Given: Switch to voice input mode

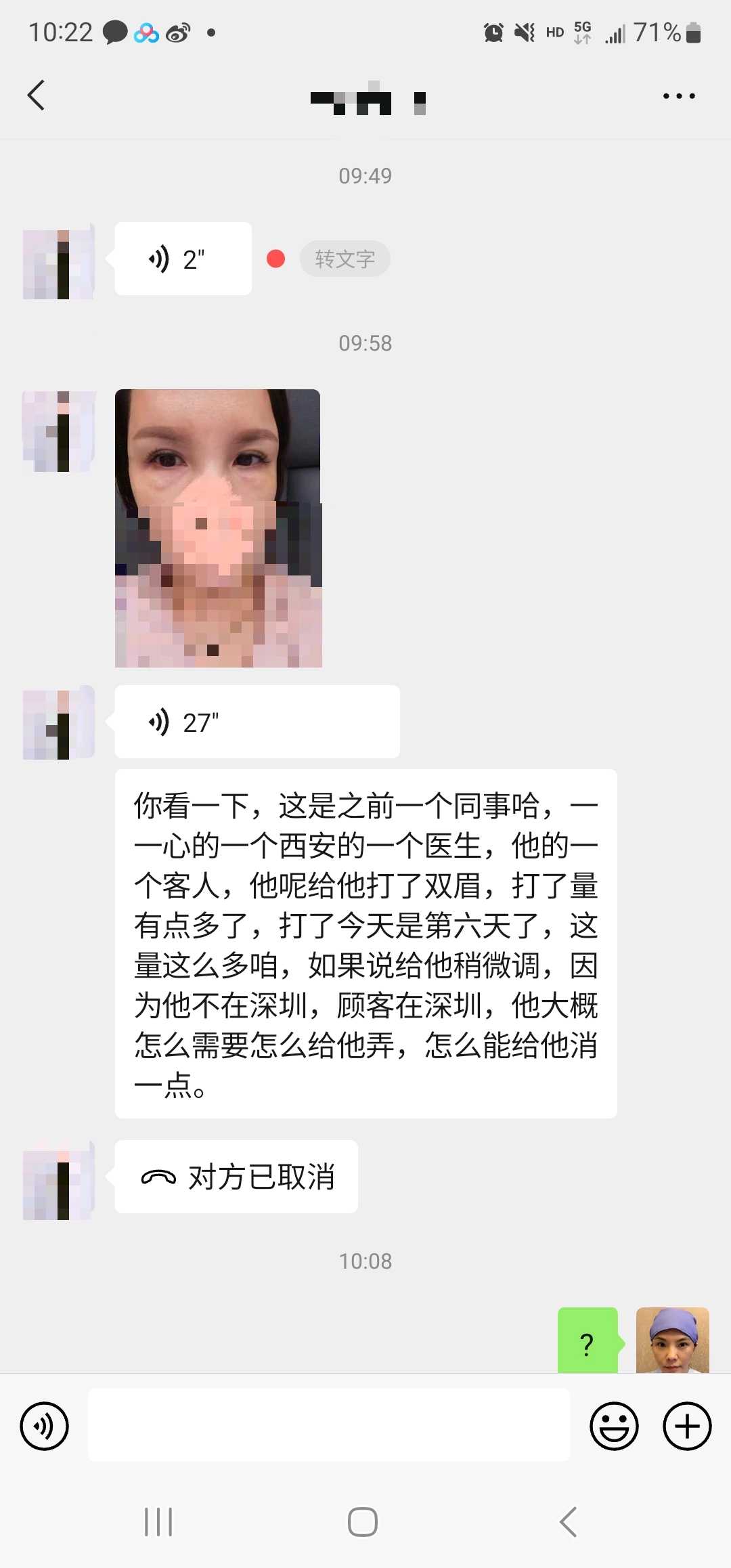Looking at the screenshot, I should pos(45,1426).
